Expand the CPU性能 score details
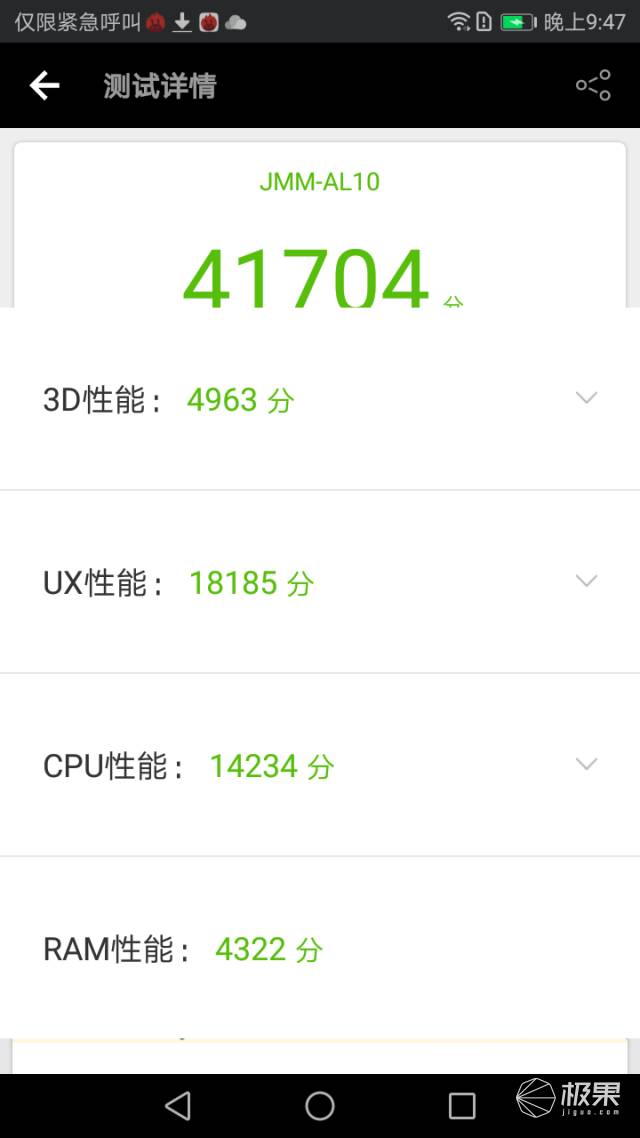The image size is (640, 1138). [587, 764]
